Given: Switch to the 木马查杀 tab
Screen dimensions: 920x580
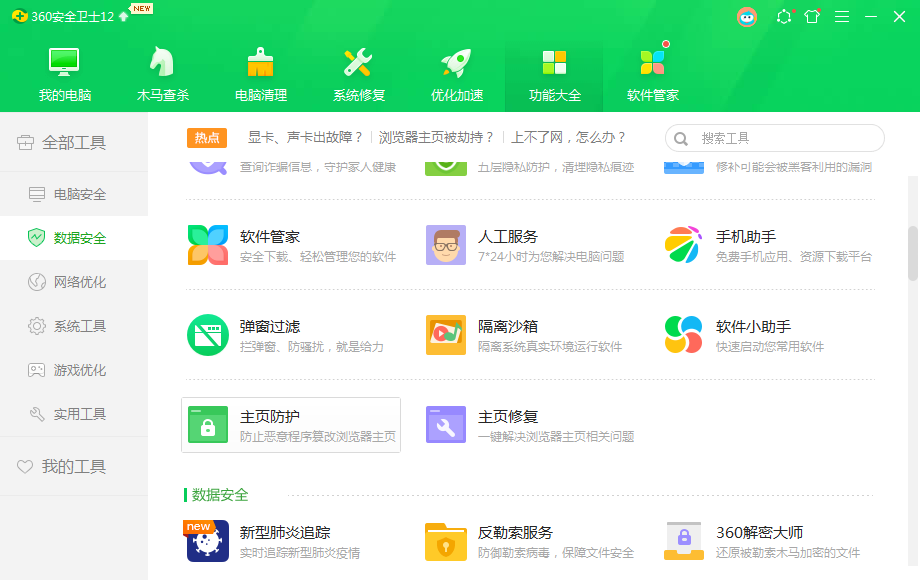Looking at the screenshot, I should click(162, 75).
